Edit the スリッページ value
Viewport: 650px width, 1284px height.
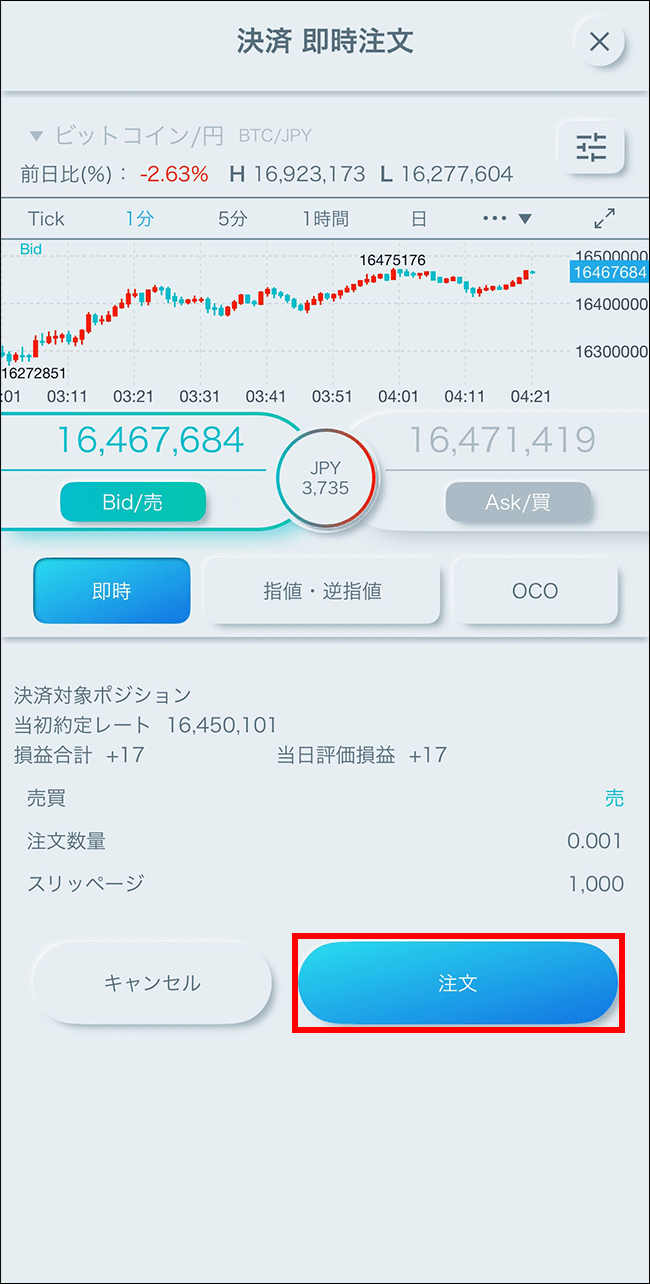click(x=594, y=884)
